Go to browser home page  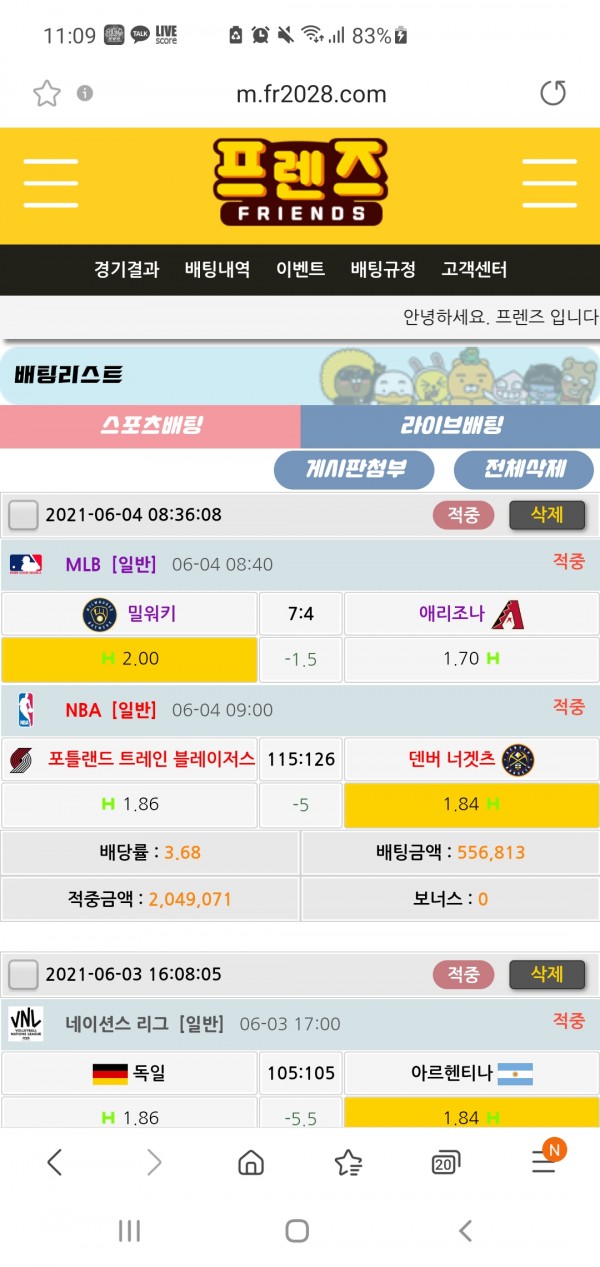[x=251, y=1162]
